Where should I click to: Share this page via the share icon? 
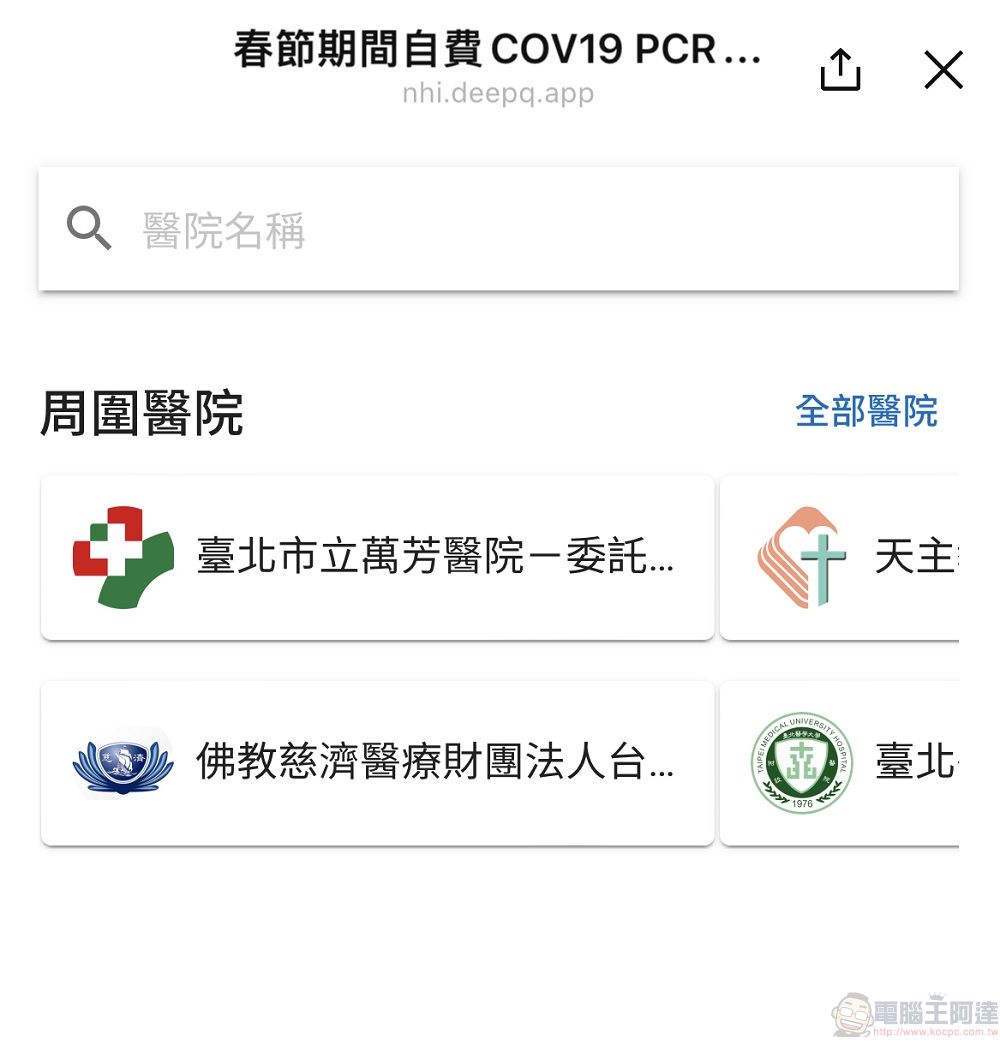pos(840,70)
